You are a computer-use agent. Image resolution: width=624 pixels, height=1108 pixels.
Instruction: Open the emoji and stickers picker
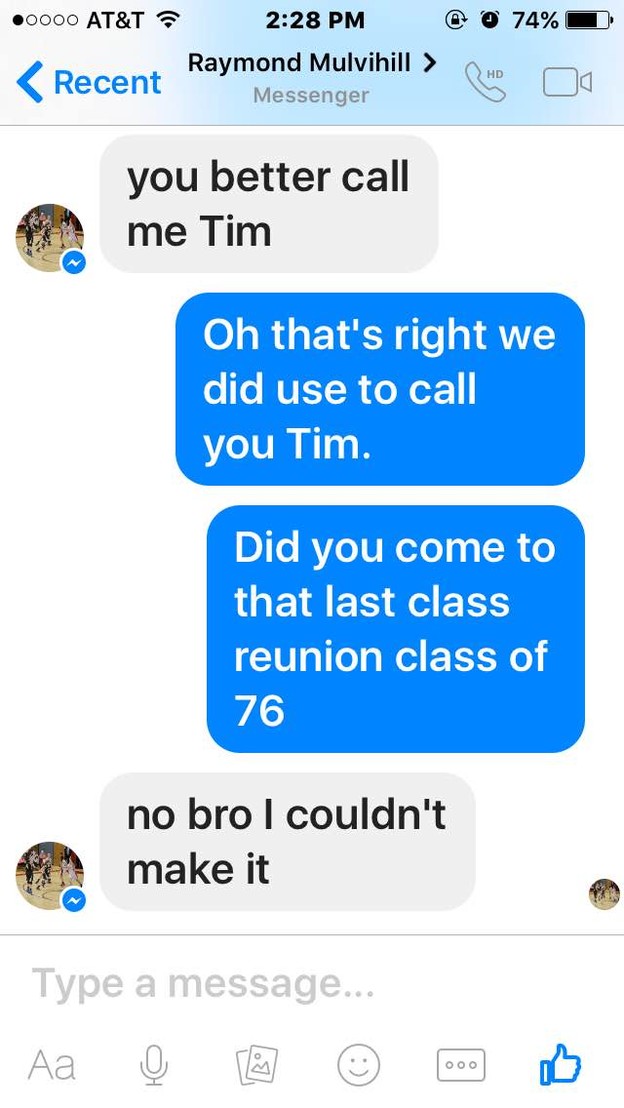coord(357,1065)
